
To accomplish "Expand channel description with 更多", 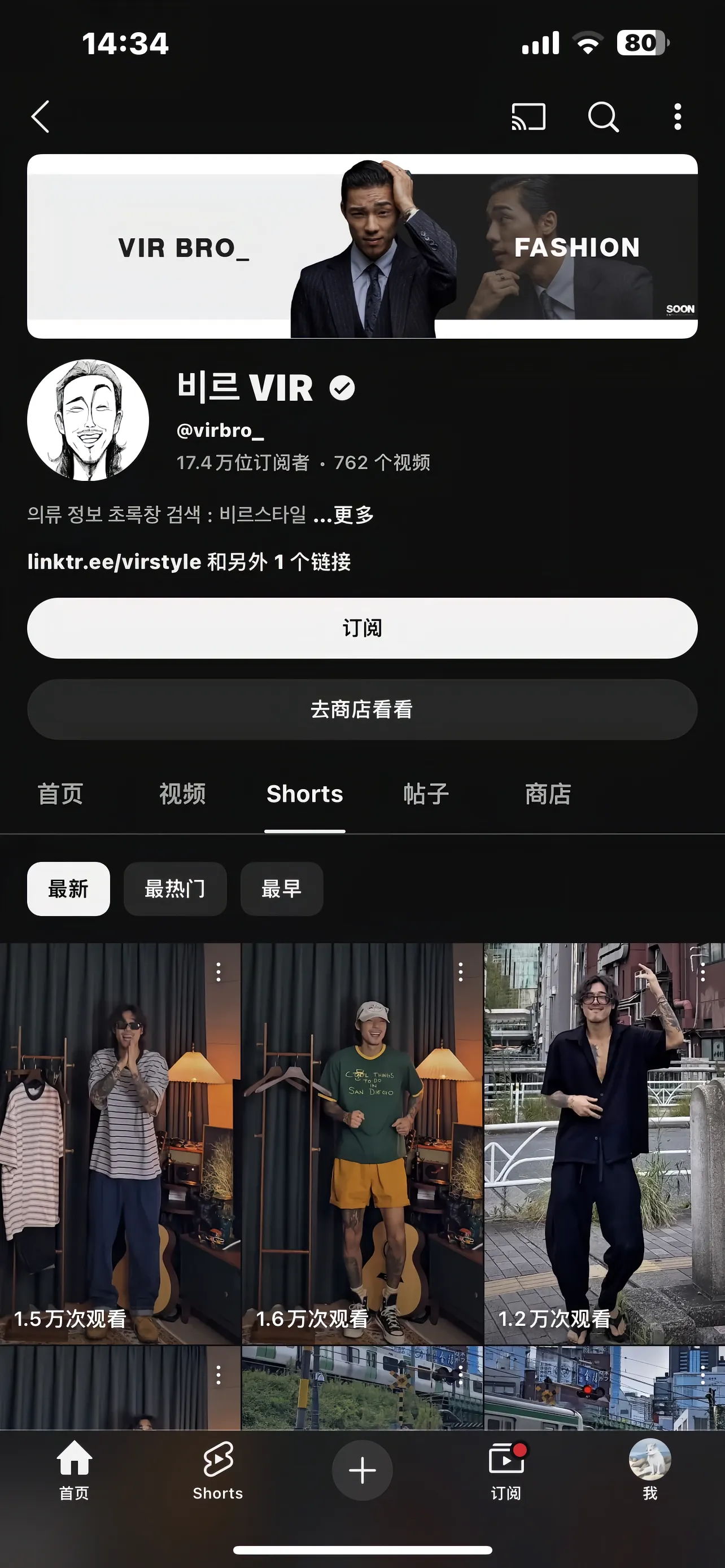I will click(x=353, y=515).
